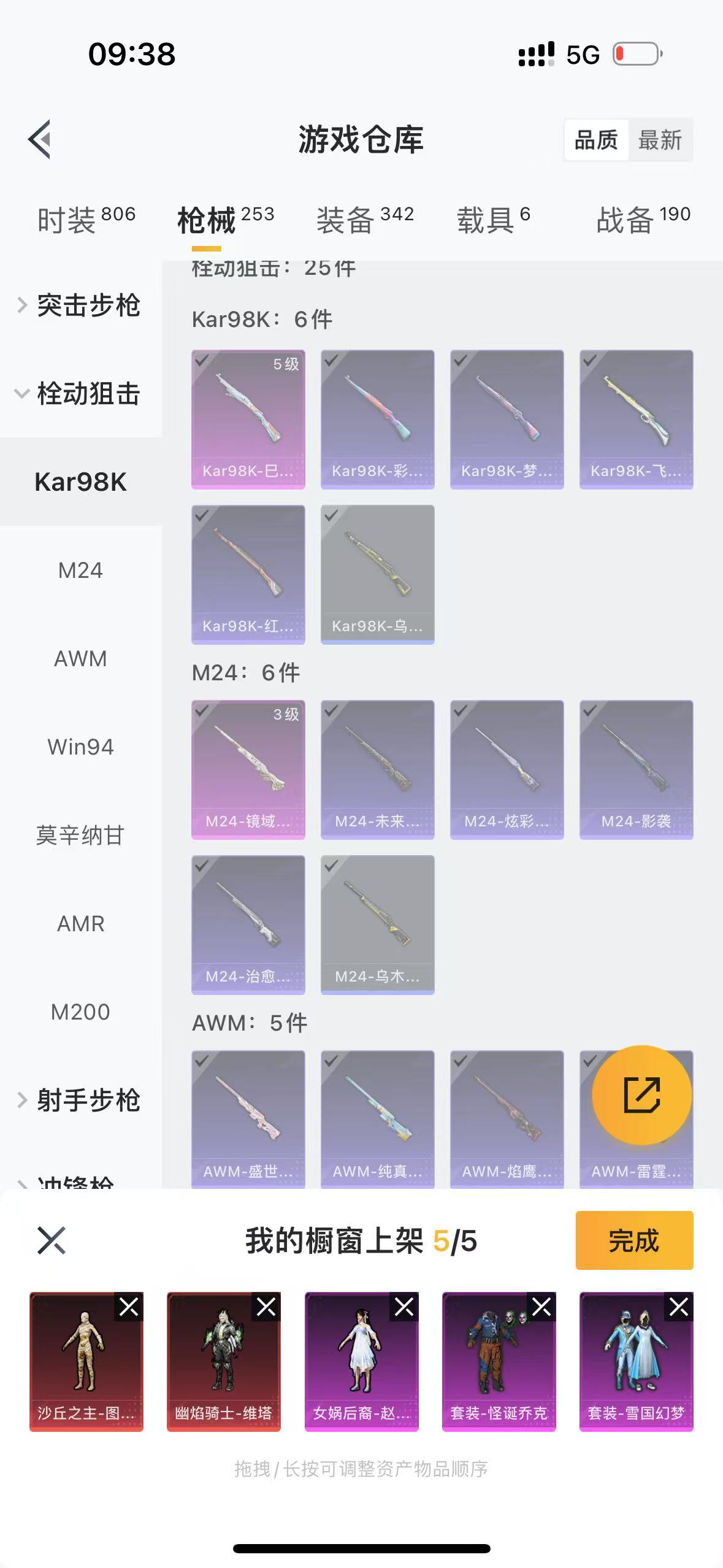
Task: Open the 战备 tab
Action: [643, 220]
